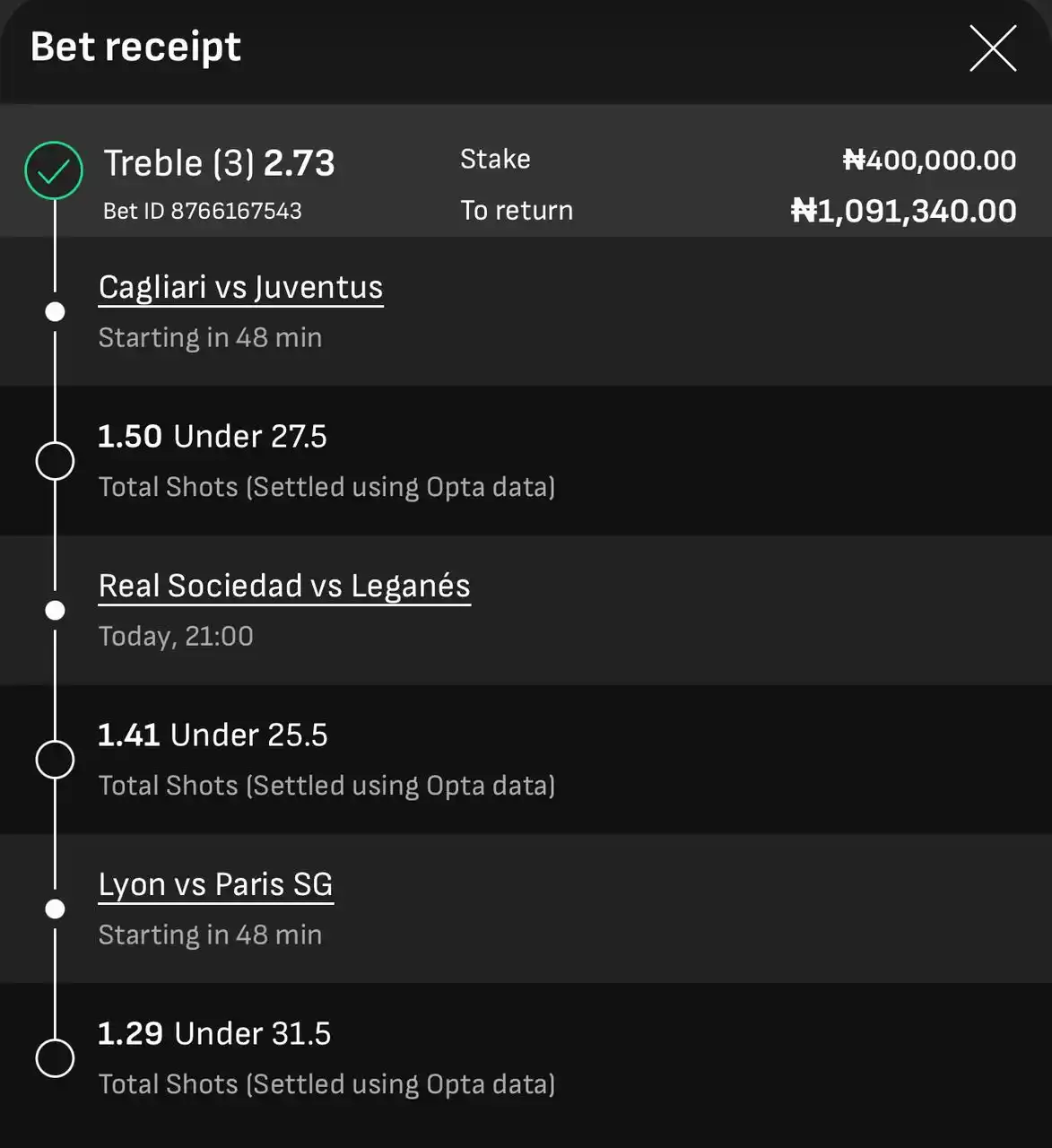
Task: Click the To return amount ₦1,091,340.00
Action: tap(903, 211)
